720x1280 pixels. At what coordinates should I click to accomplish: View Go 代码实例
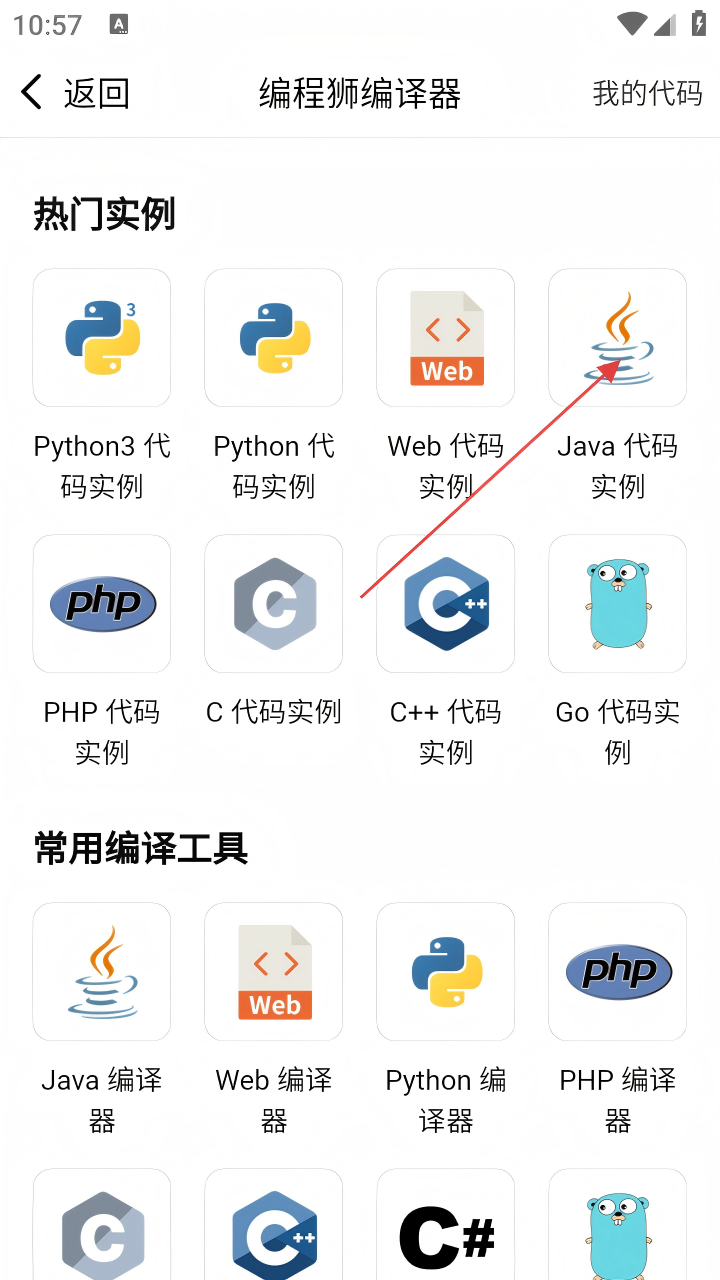pyautogui.click(x=618, y=604)
